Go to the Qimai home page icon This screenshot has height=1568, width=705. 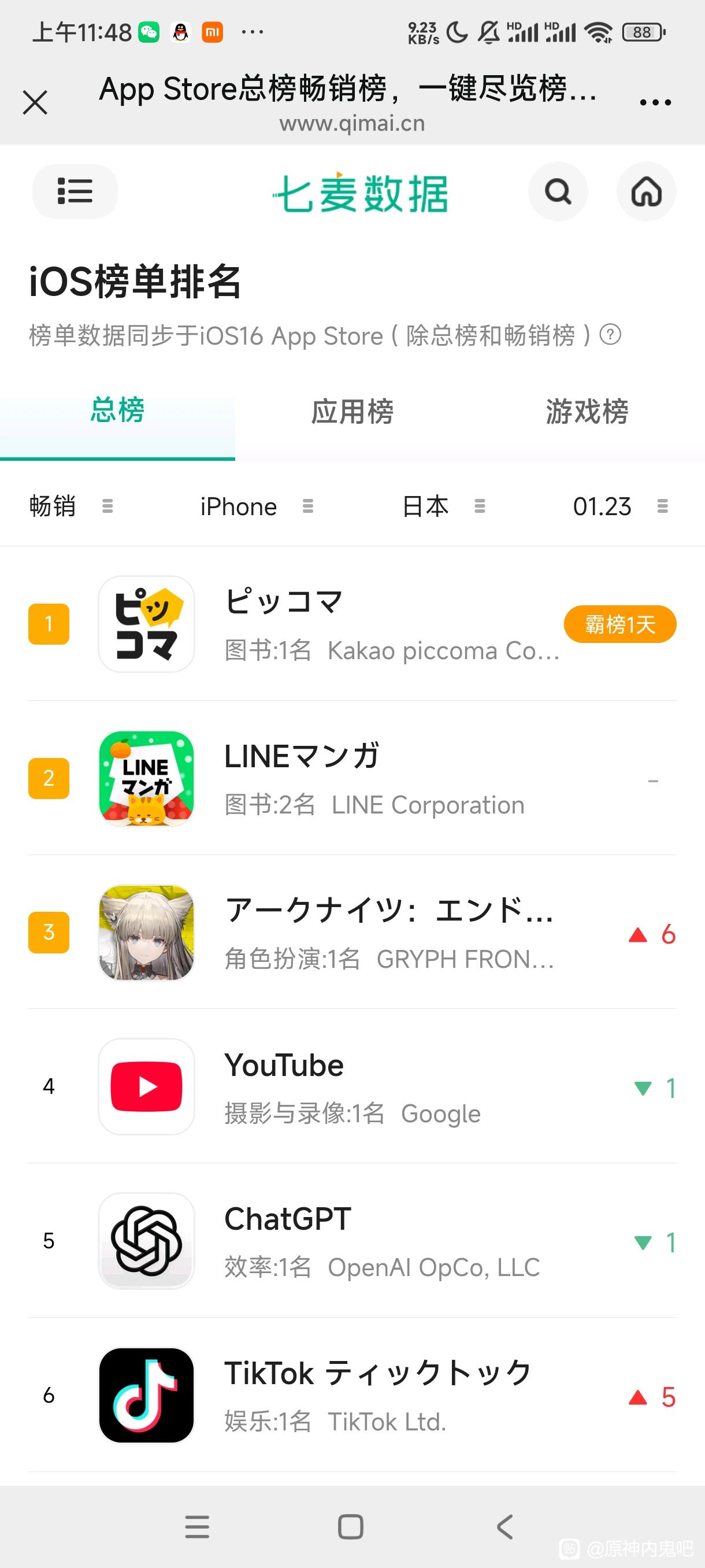click(646, 192)
